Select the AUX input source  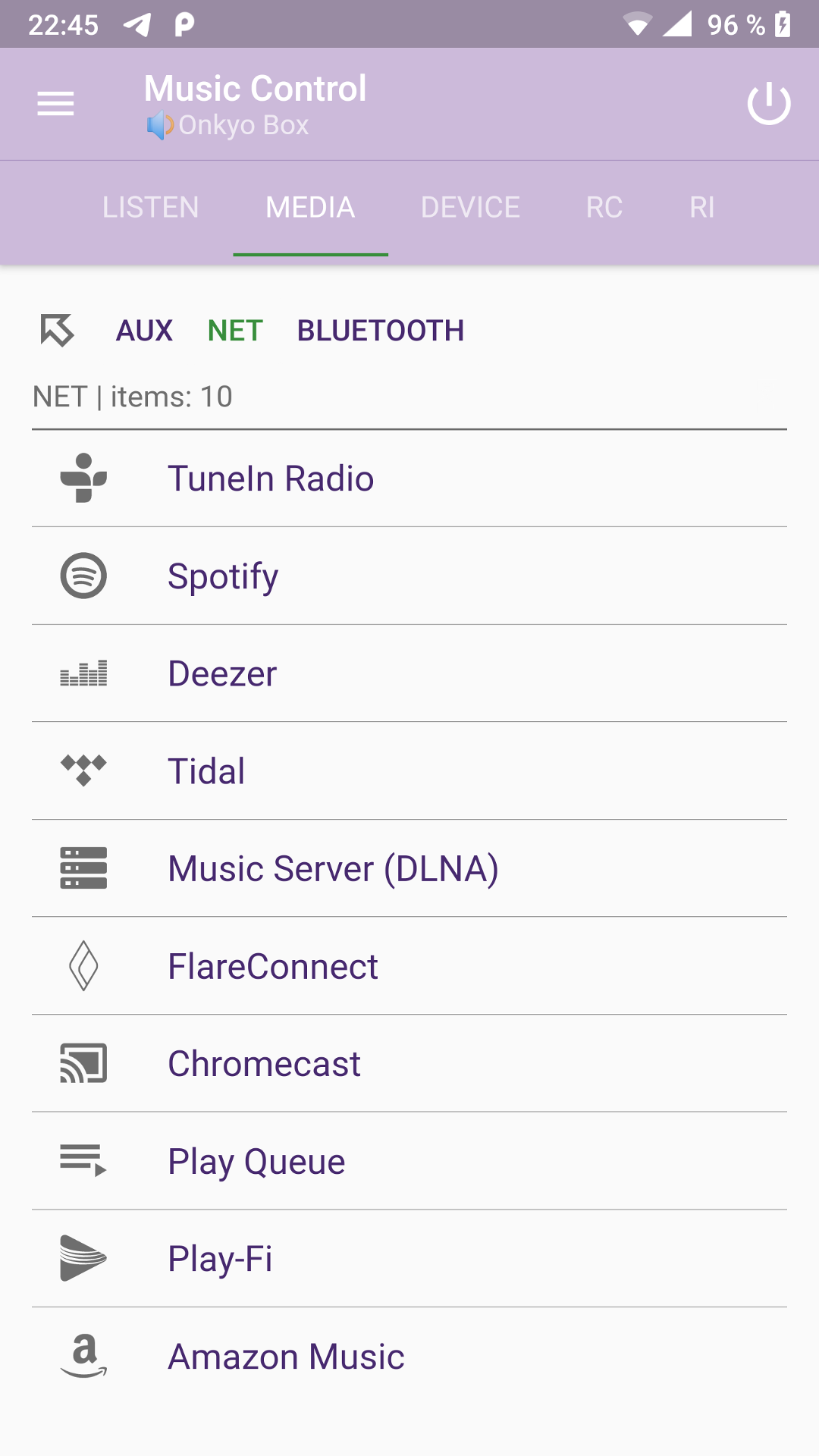click(145, 331)
